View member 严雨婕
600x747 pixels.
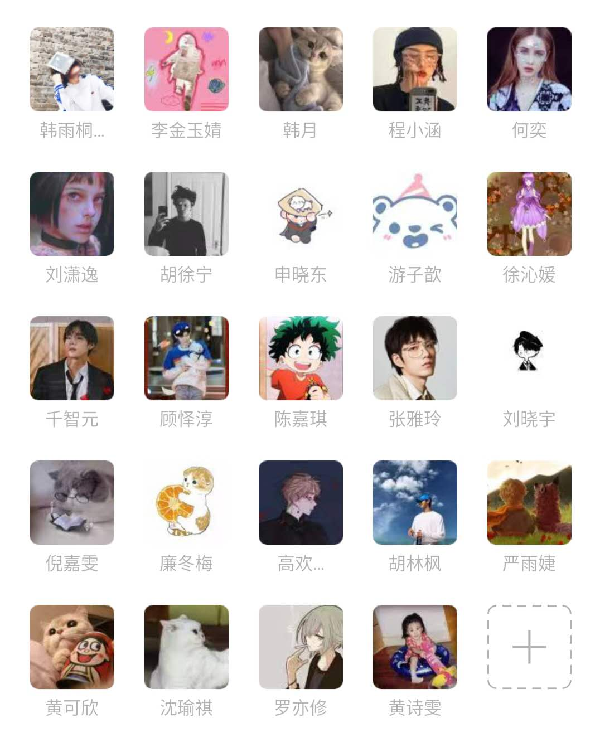(529, 502)
